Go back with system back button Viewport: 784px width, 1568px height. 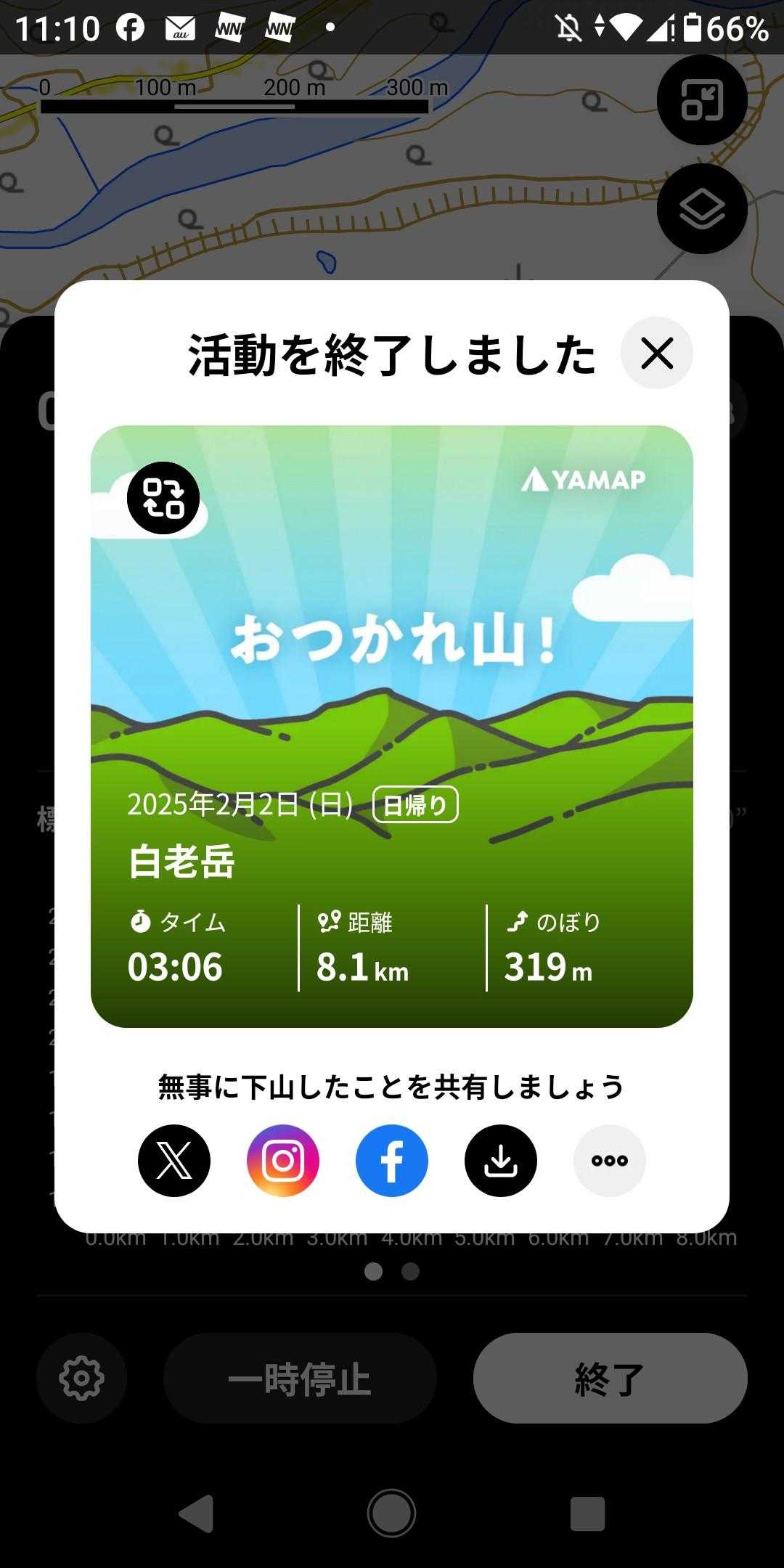tap(196, 1514)
